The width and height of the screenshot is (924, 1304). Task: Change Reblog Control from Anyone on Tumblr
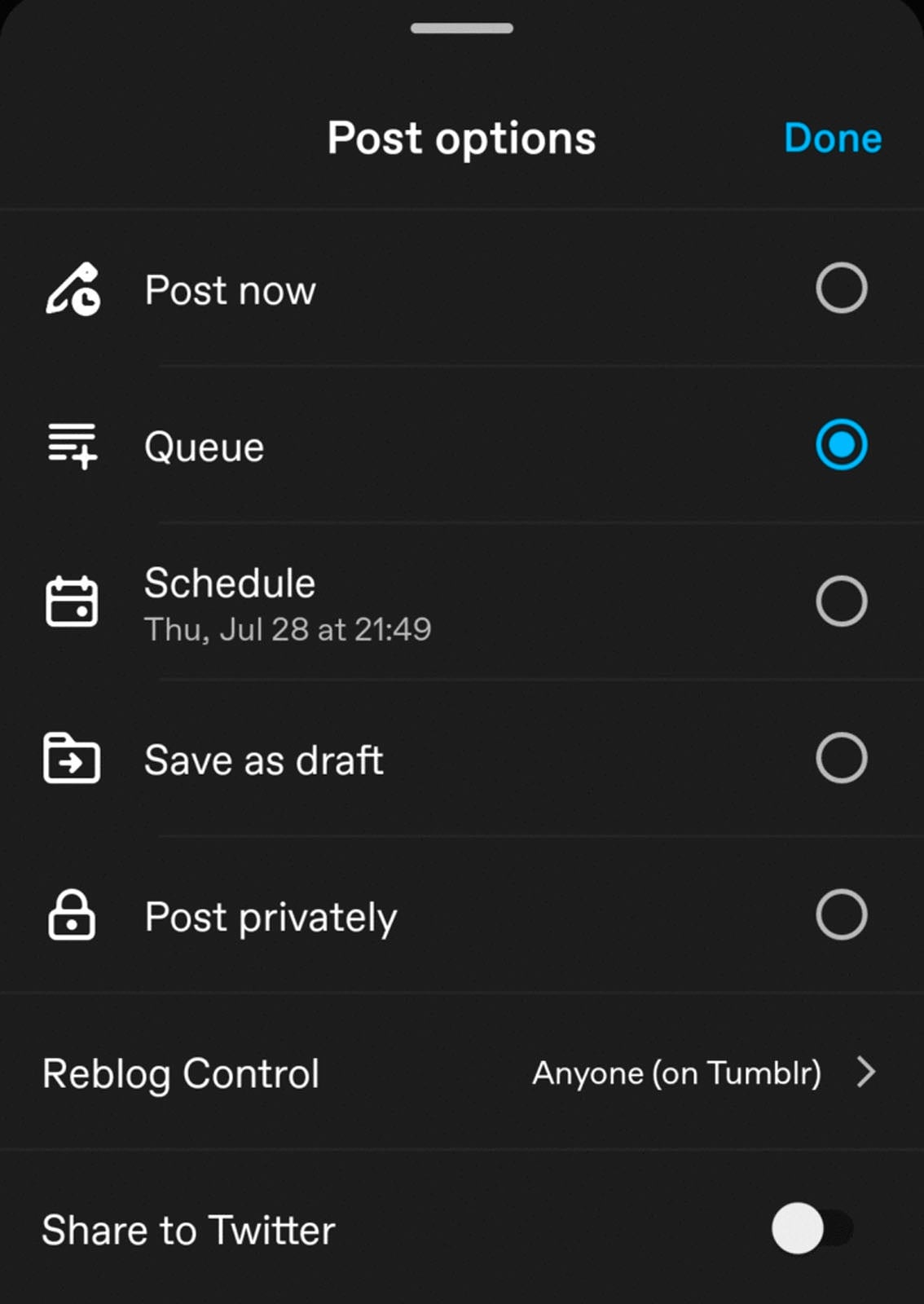(x=678, y=1073)
